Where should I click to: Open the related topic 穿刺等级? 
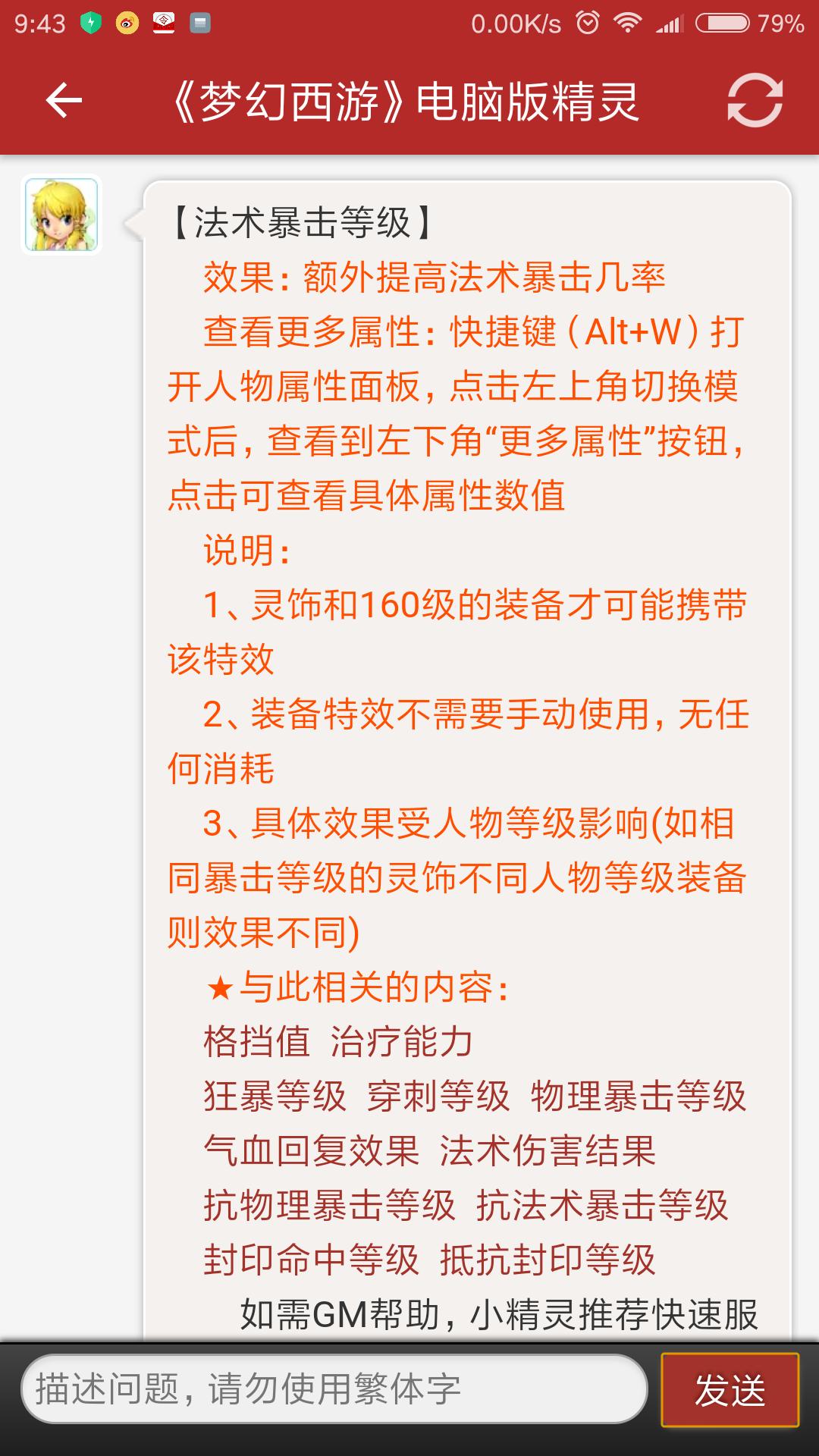tap(438, 1096)
